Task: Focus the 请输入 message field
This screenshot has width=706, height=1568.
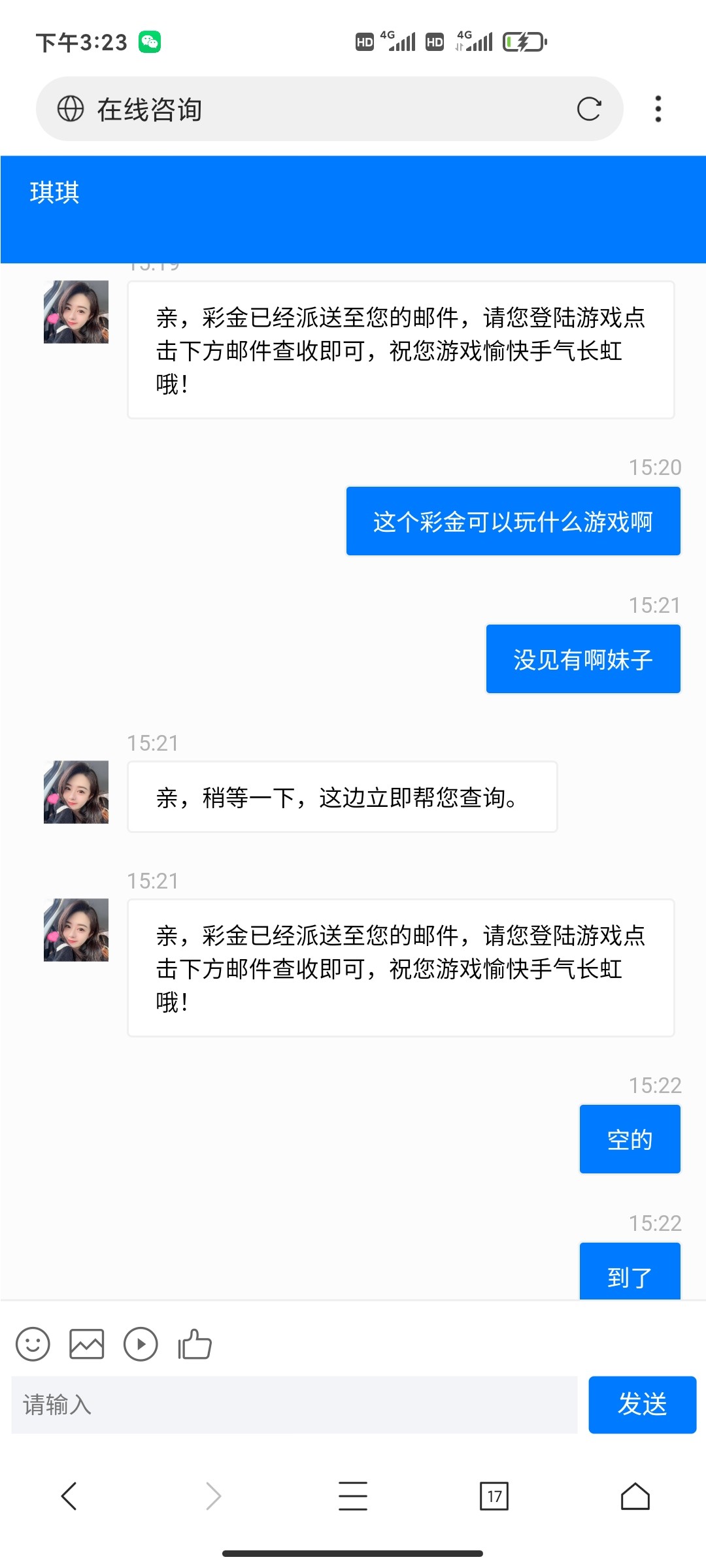Action: [294, 1405]
